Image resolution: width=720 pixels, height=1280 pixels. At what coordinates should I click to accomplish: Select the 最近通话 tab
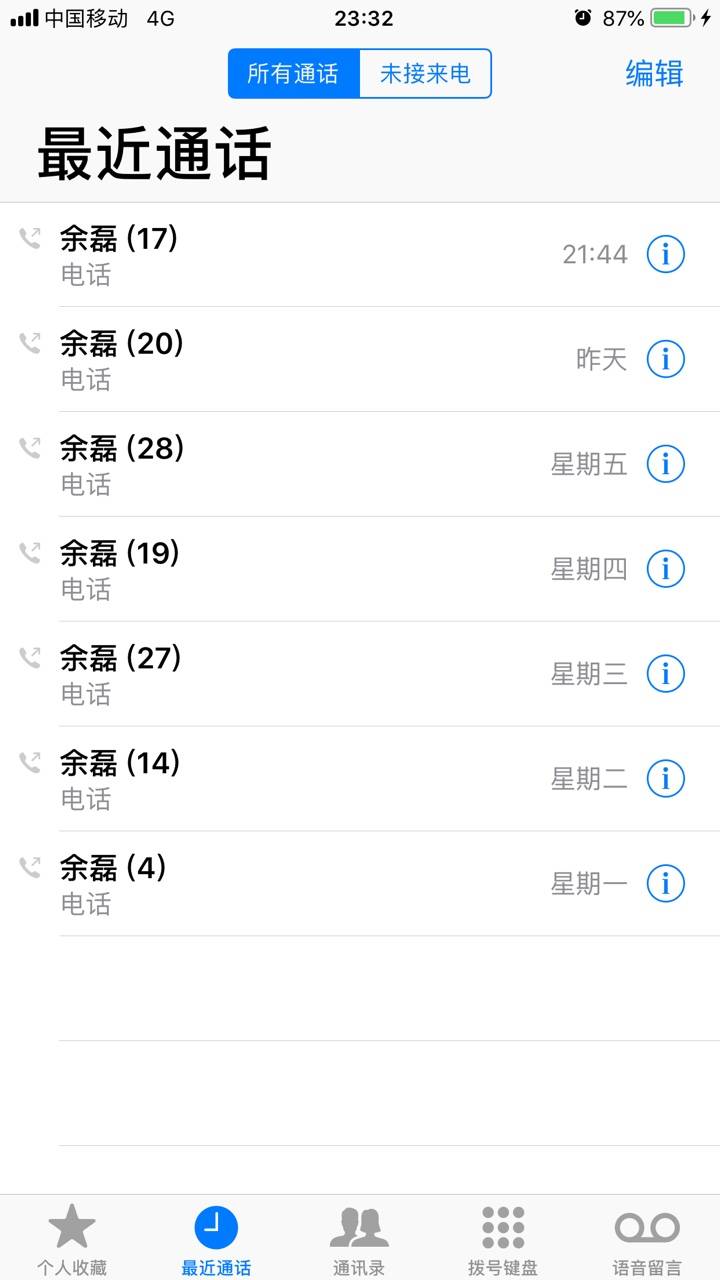point(216,1238)
